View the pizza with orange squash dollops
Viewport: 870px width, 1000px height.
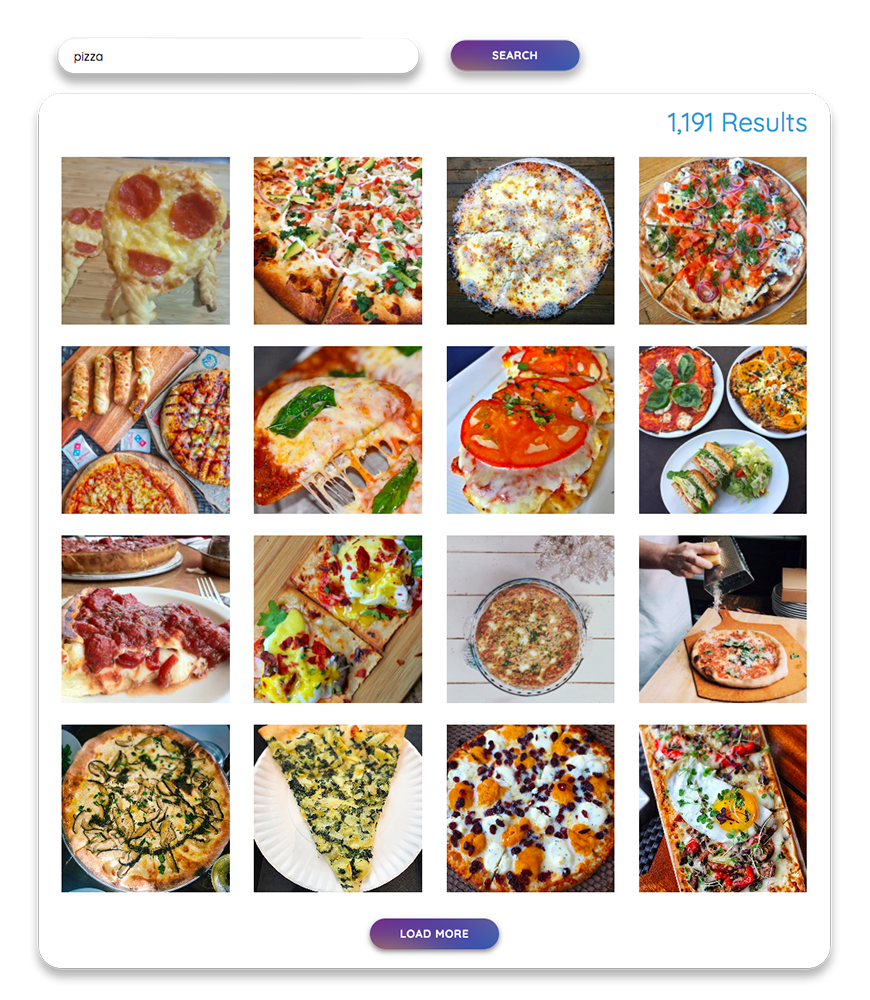[x=530, y=808]
